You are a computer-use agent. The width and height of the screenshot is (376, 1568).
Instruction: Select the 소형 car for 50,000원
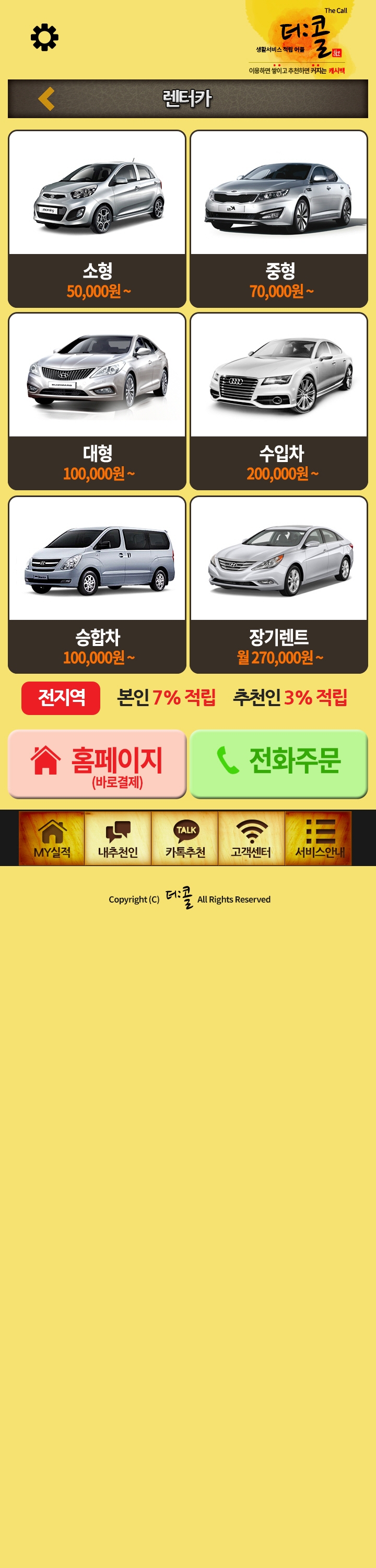tap(97, 218)
